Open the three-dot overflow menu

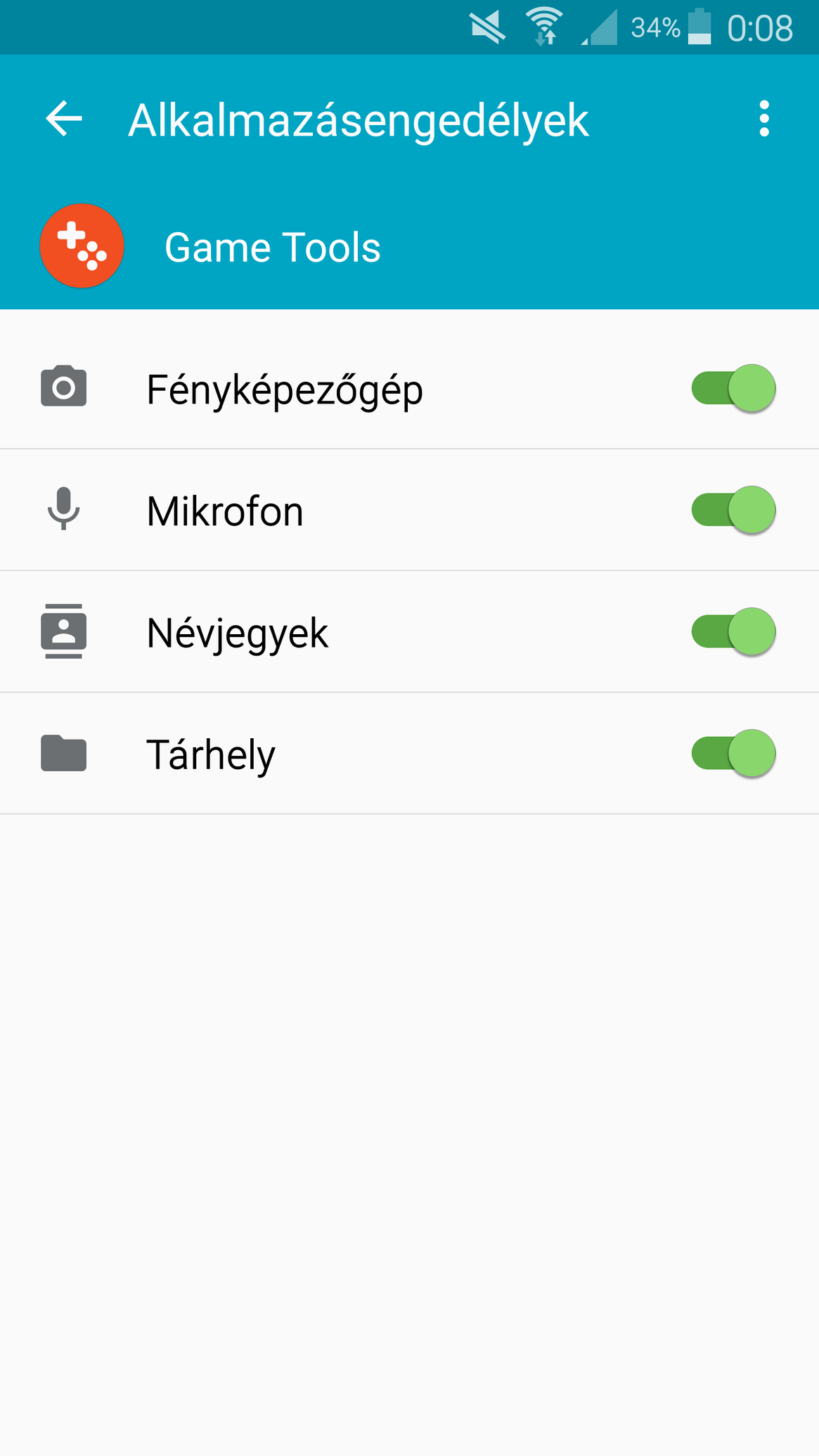point(764,119)
